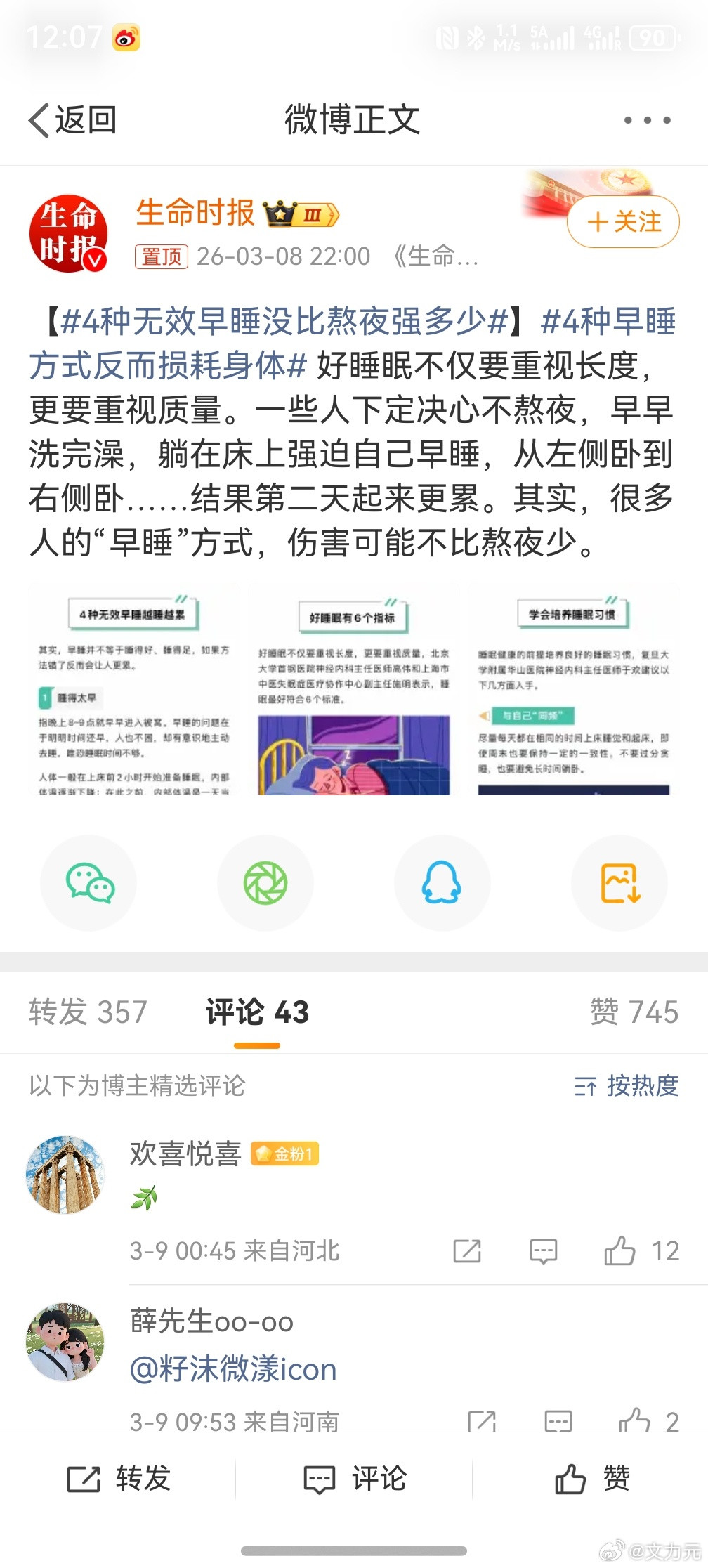Screen dimensions: 708x1568
Task: Save post images using the download icon
Action: [619, 883]
